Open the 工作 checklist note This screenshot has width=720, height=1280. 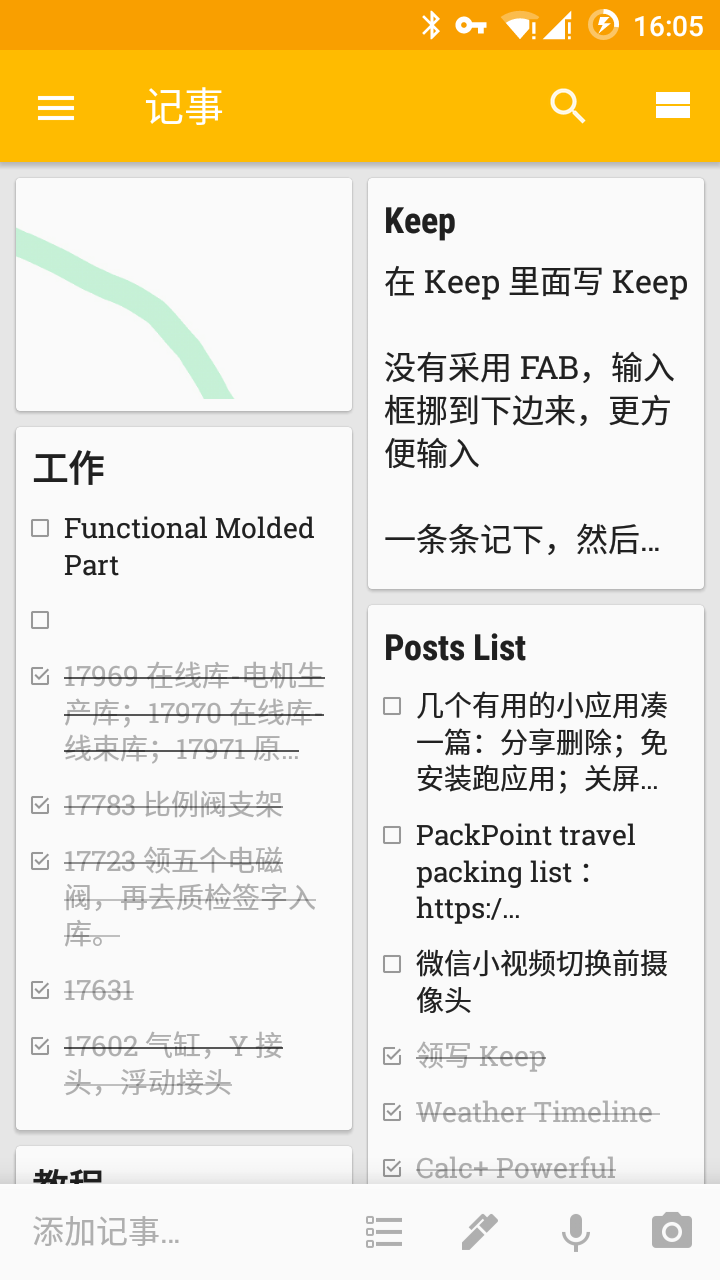184,470
